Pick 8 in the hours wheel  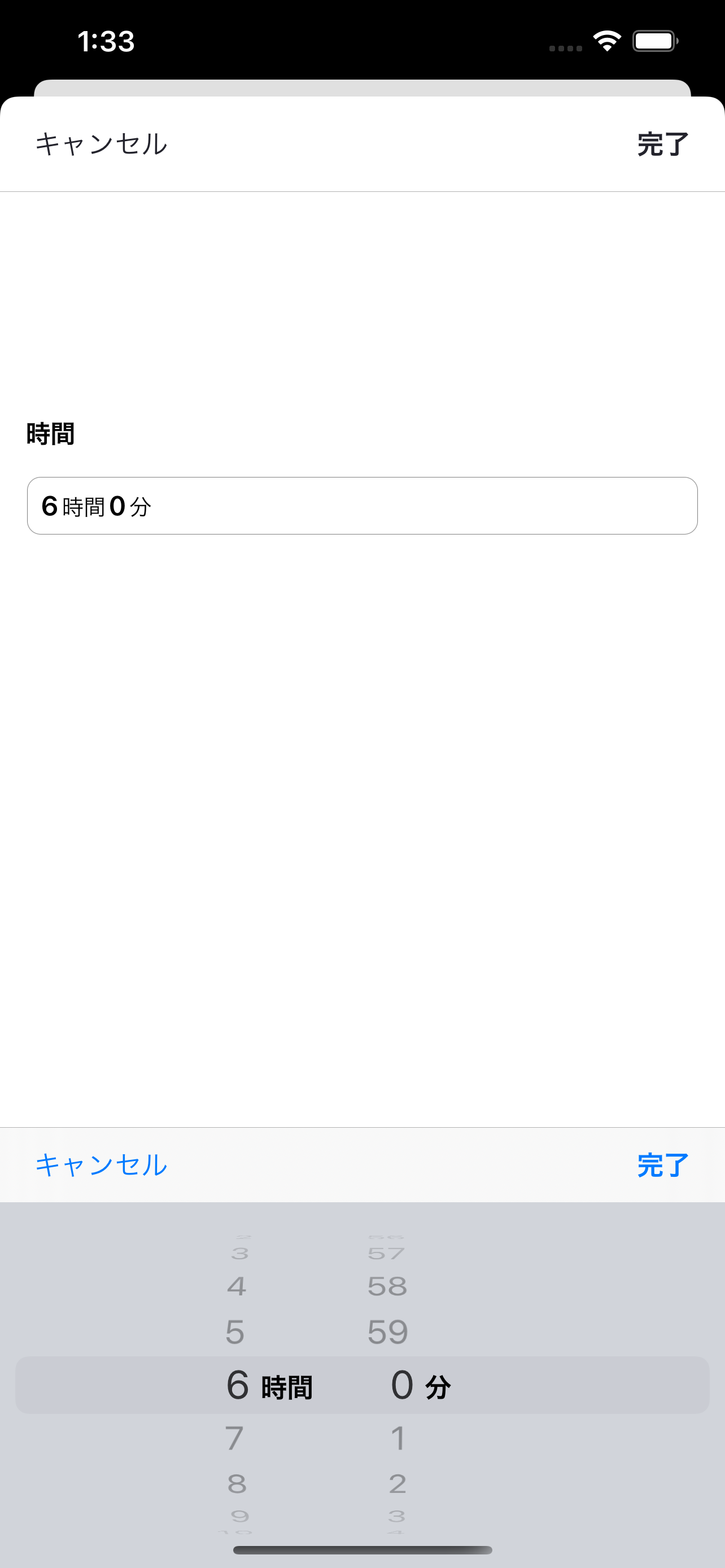tap(237, 1484)
